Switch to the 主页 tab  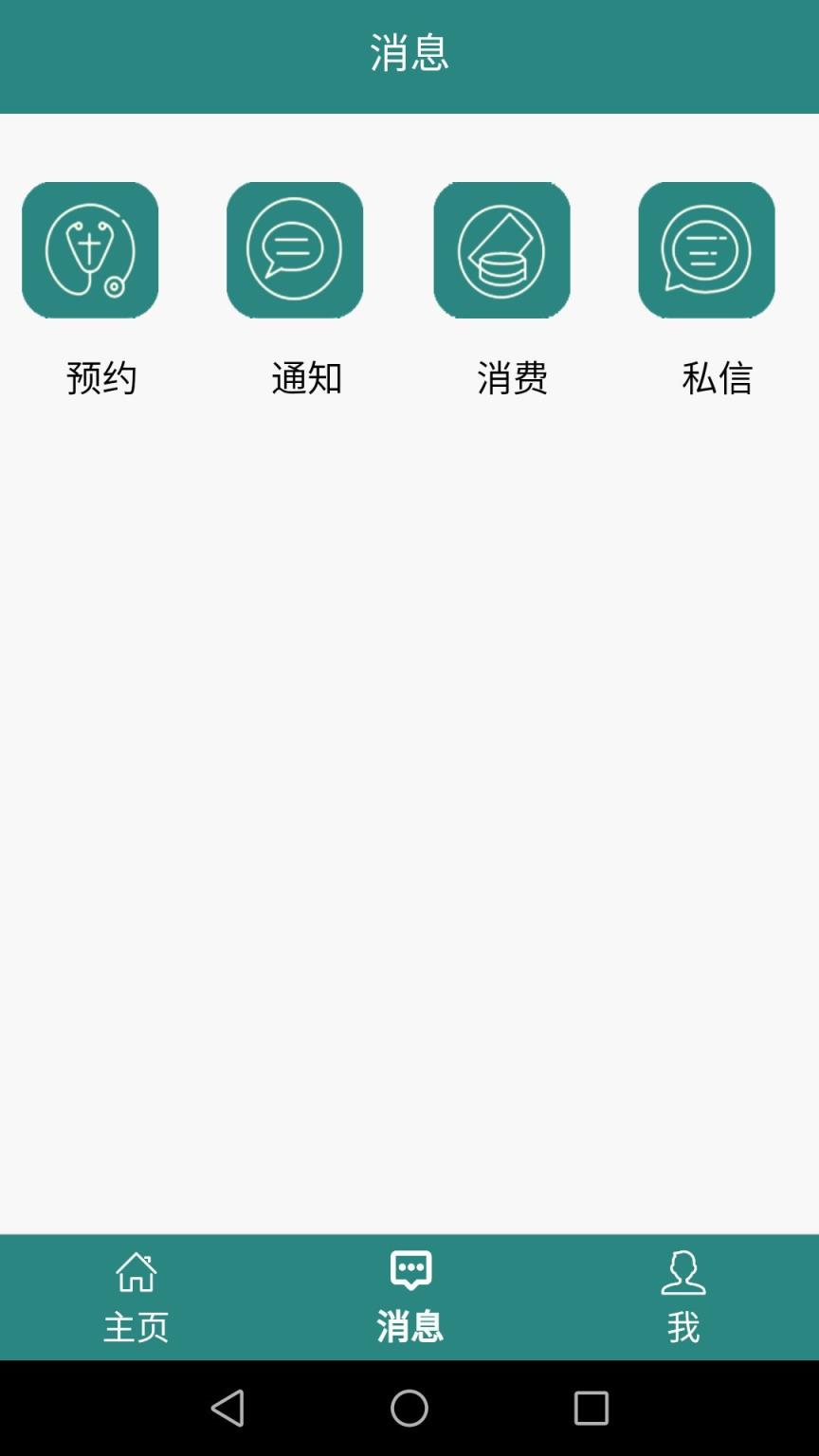tap(136, 1297)
